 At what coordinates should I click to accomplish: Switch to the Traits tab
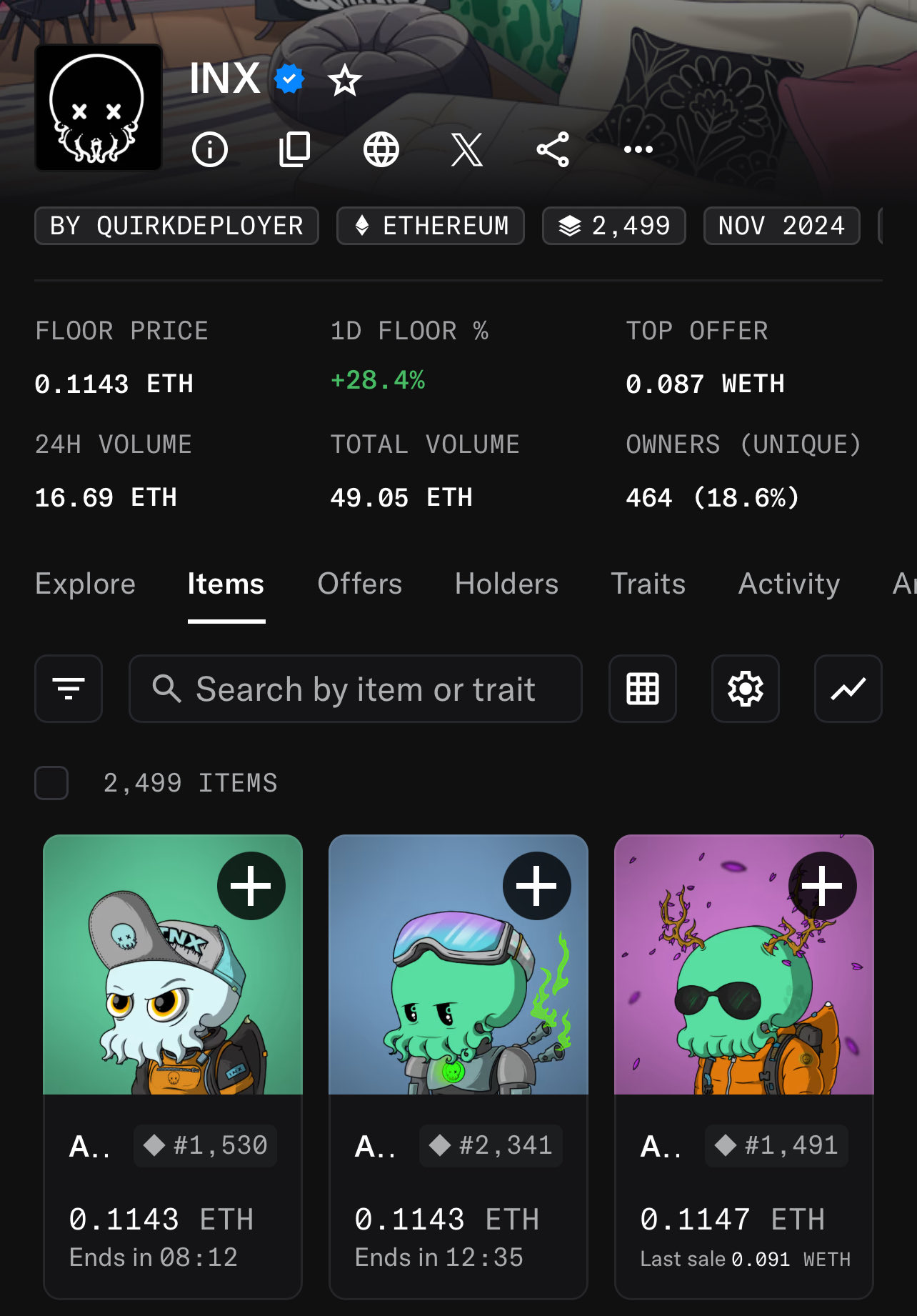pos(648,584)
